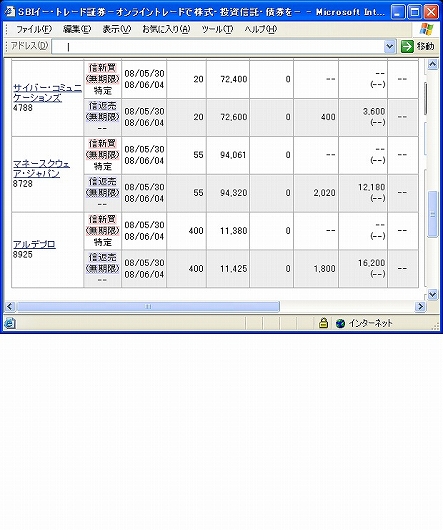Click the horizontal scroll left arrow
The height and width of the screenshot is (530, 443).
(x=10, y=307)
